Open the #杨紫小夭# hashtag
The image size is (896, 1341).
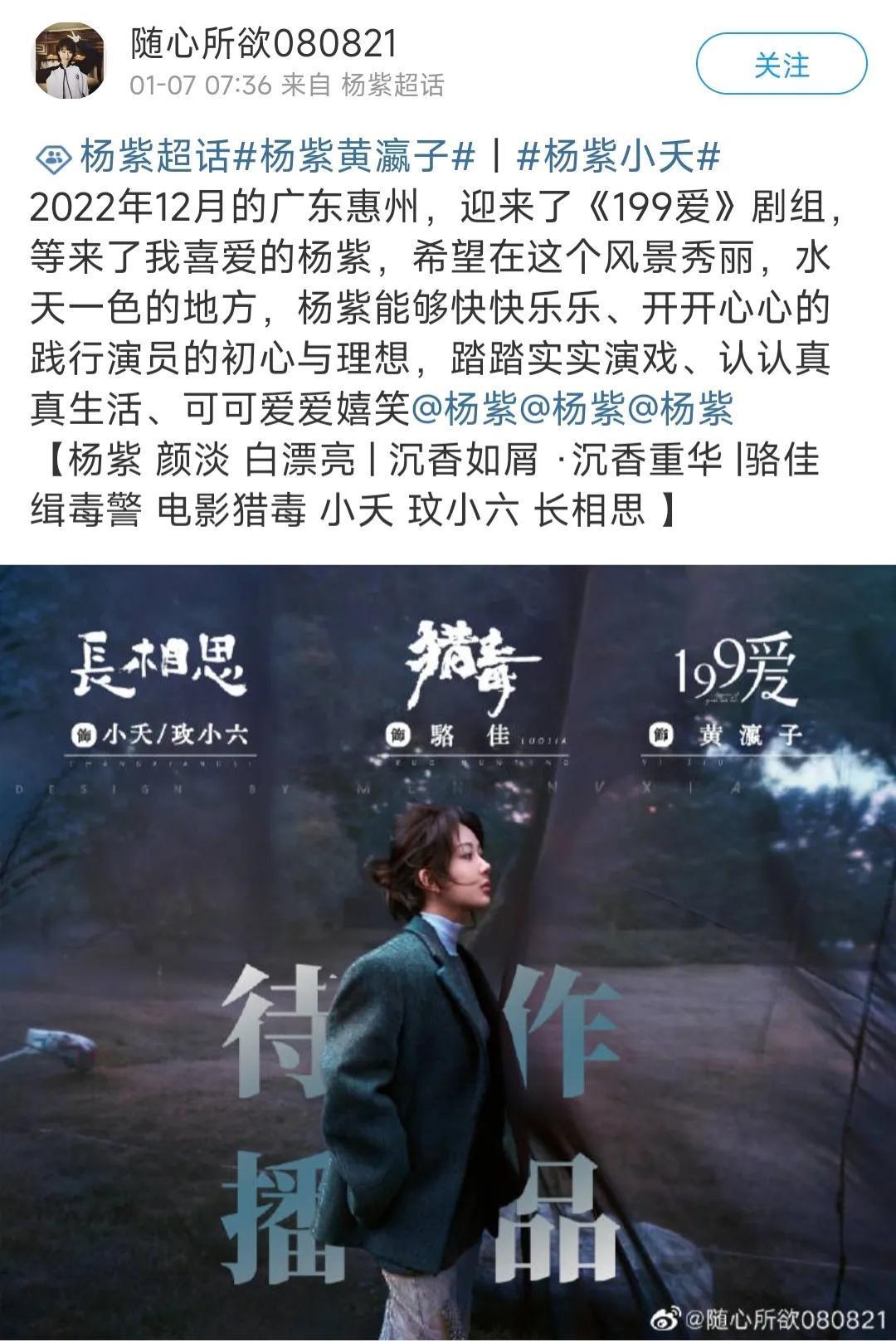(617, 156)
